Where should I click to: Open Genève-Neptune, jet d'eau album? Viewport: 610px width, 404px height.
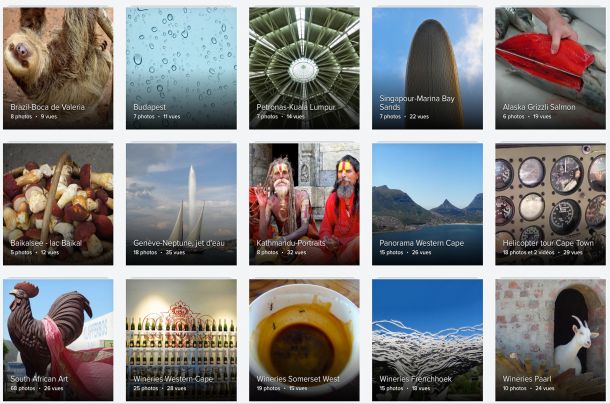[x=181, y=204]
